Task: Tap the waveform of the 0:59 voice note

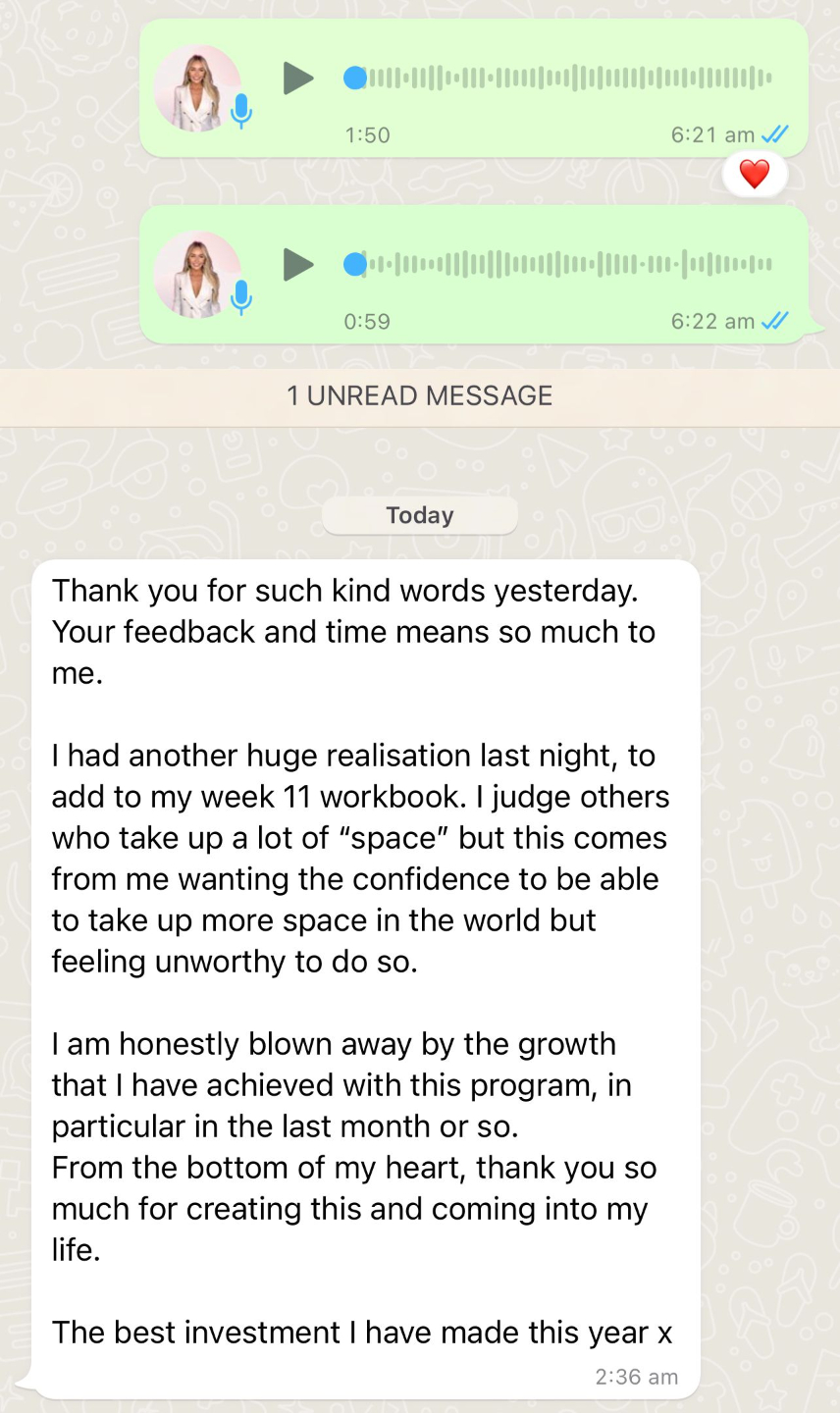Action: (558, 264)
